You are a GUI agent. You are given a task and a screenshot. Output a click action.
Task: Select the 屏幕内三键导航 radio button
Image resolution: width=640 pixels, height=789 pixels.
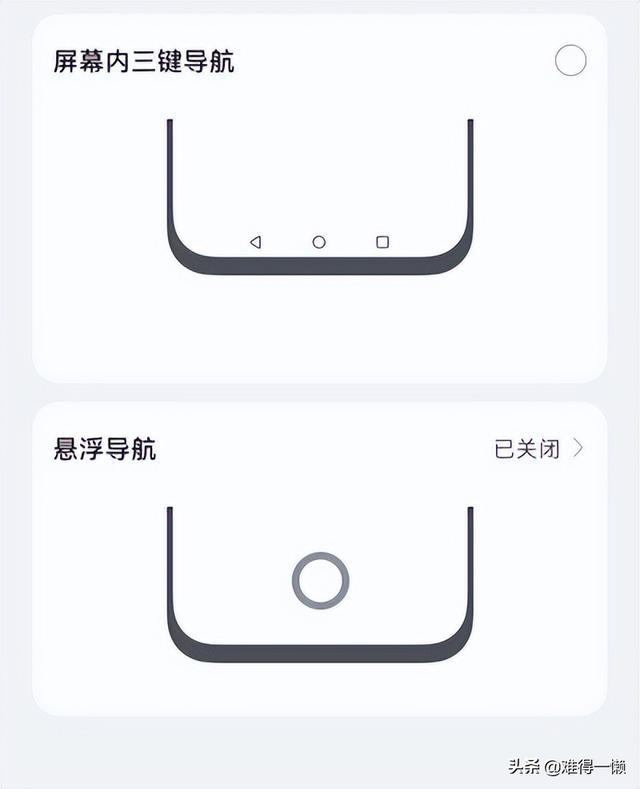[570, 61]
